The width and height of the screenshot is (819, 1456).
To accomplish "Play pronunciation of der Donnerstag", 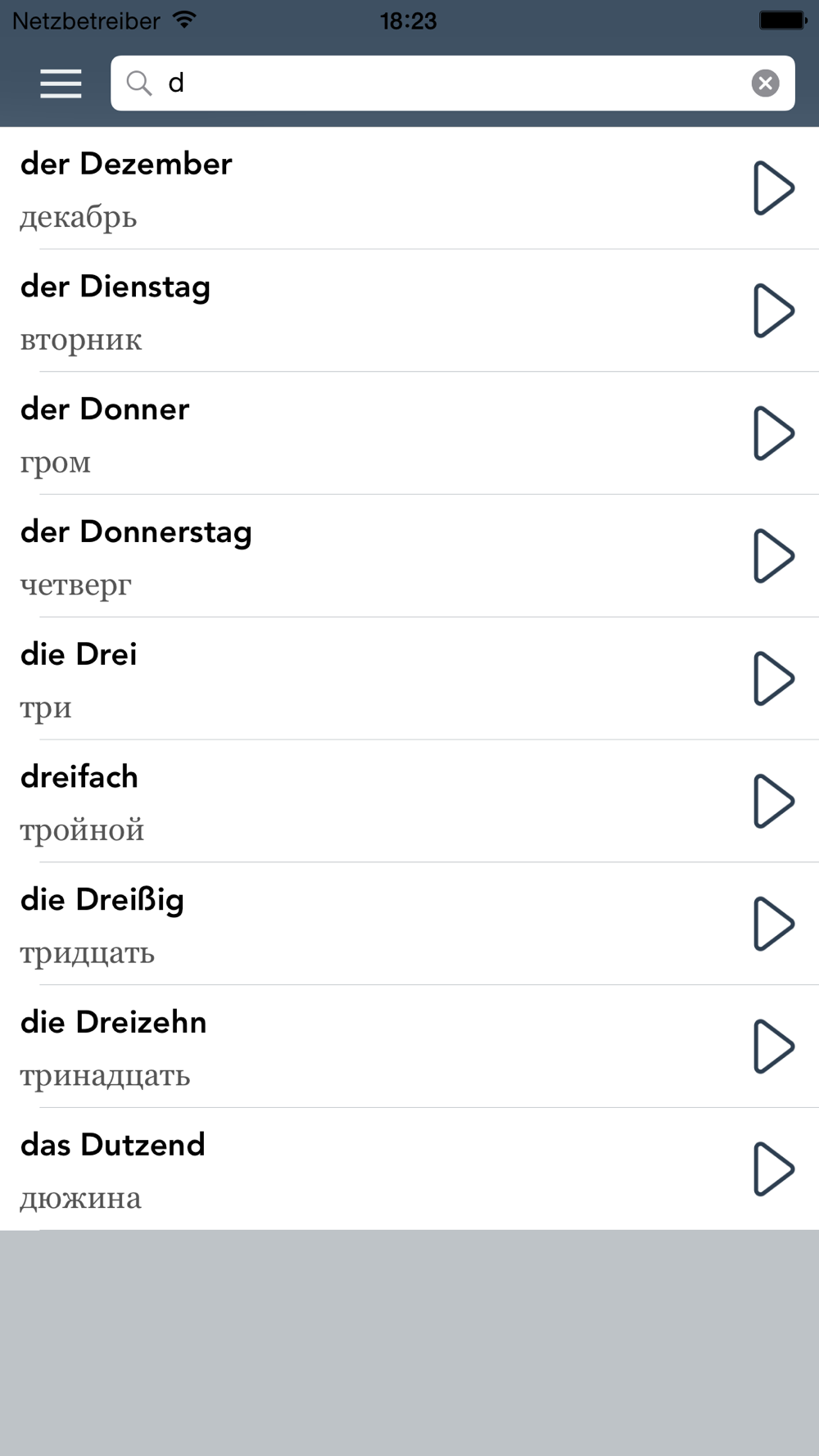I will tap(773, 556).
